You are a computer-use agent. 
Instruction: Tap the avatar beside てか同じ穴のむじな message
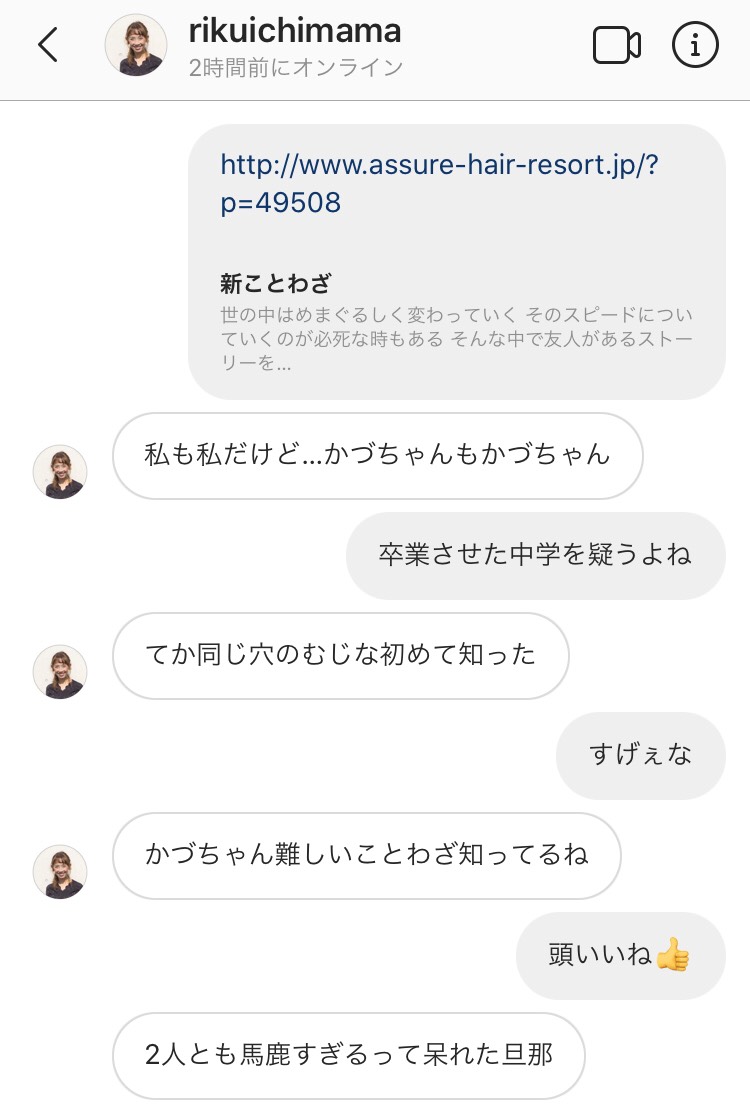[60, 671]
